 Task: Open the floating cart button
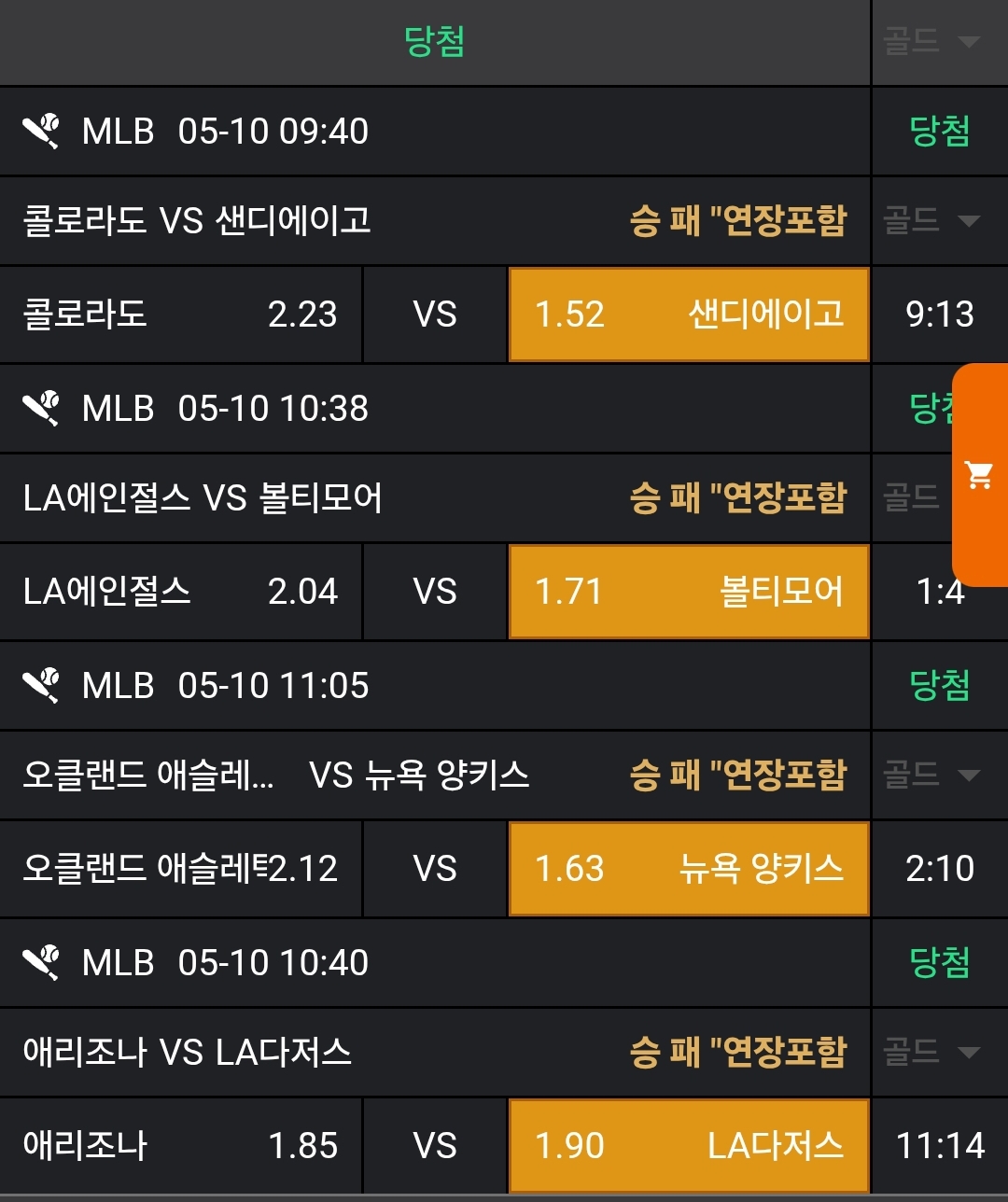(x=979, y=475)
